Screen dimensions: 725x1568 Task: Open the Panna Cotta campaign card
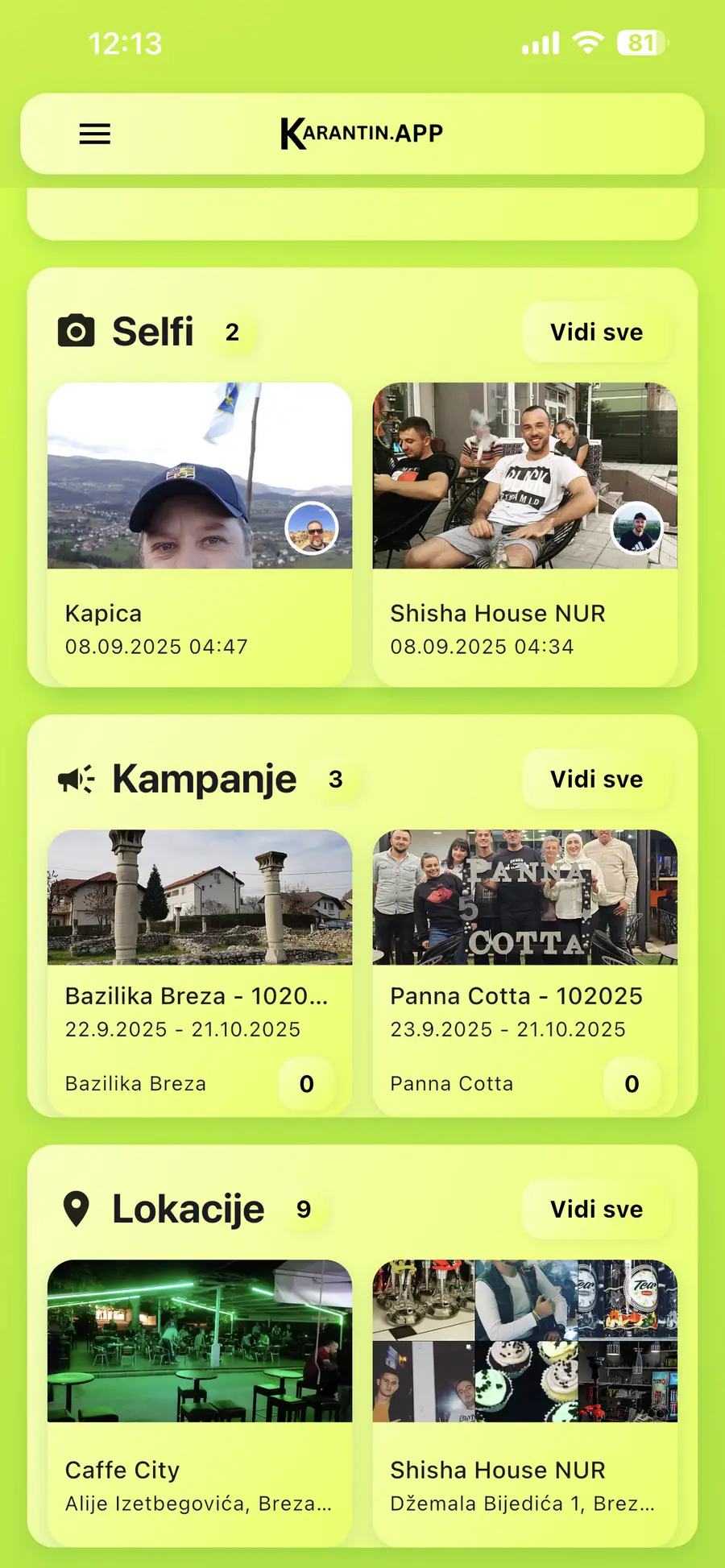pyautogui.click(x=524, y=971)
